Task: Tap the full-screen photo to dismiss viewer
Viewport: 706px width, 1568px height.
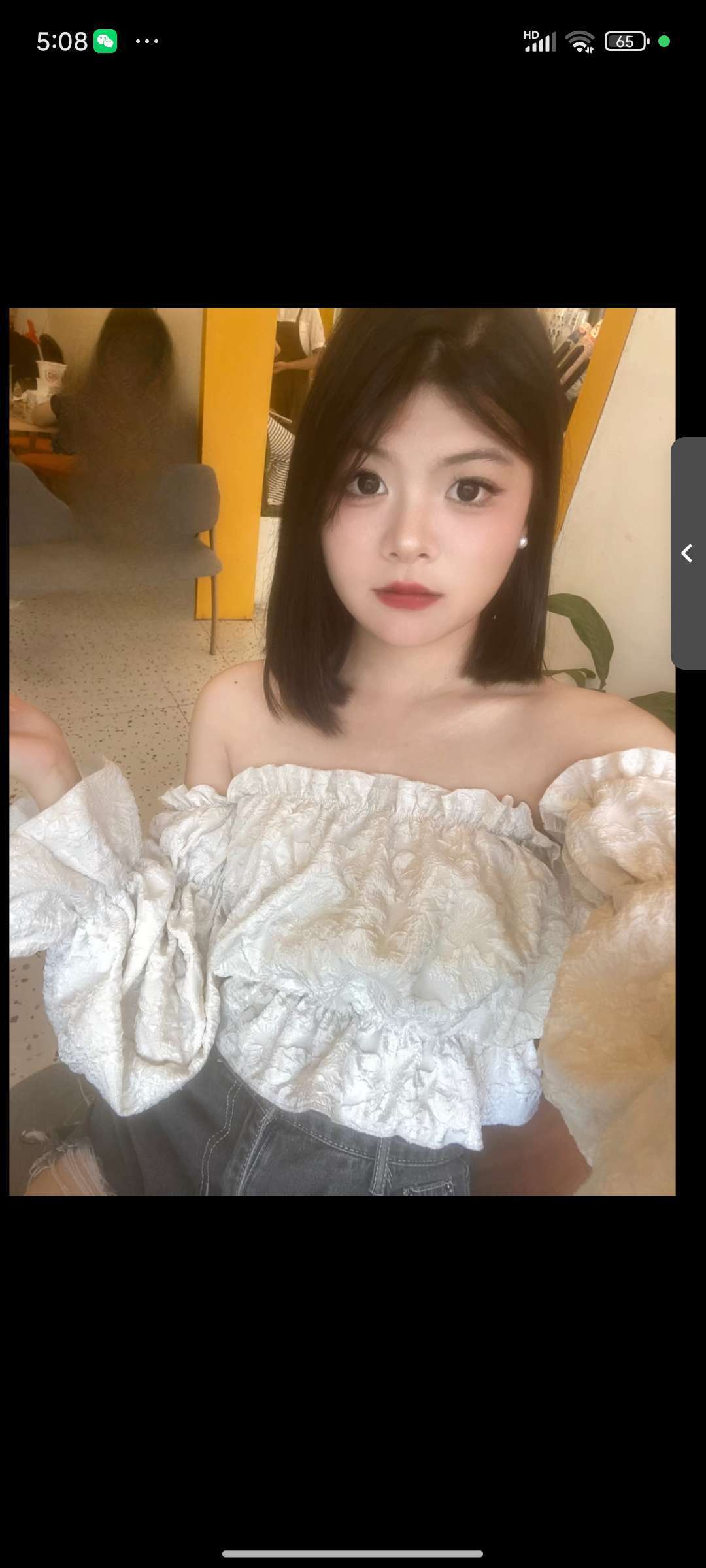Action: click(343, 752)
